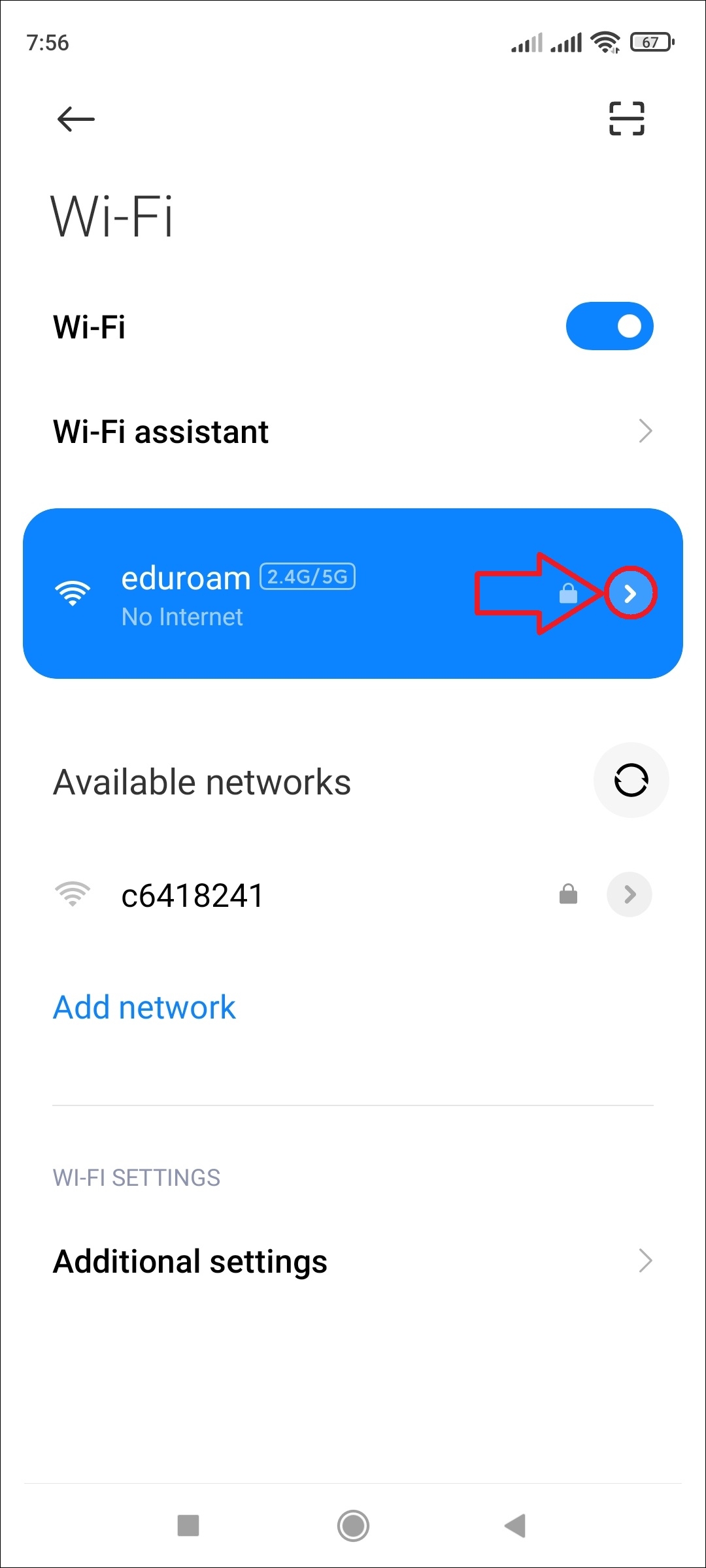View details arrow for c6418241
706x1568 pixels.
coord(630,894)
